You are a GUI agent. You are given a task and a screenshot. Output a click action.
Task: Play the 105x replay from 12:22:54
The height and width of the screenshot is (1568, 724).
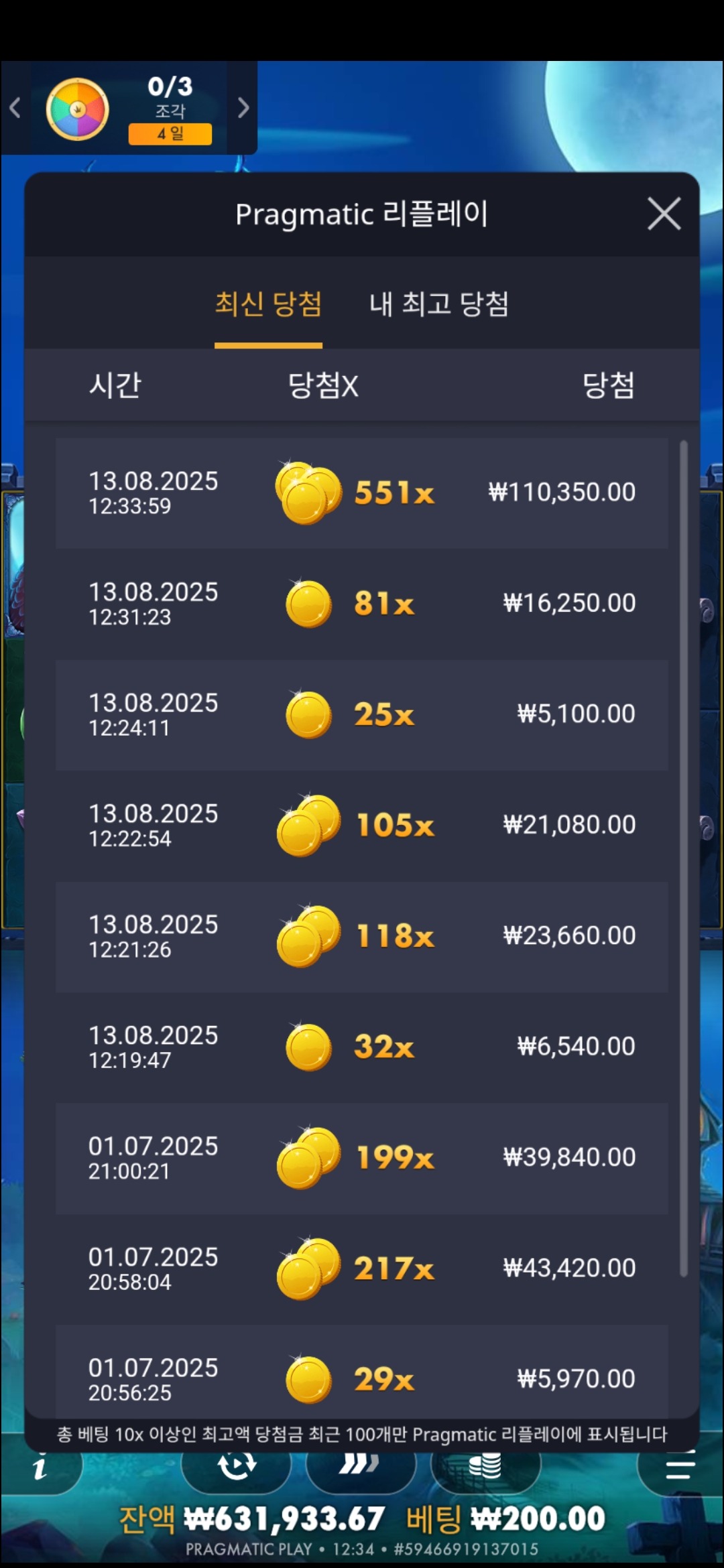click(361, 826)
